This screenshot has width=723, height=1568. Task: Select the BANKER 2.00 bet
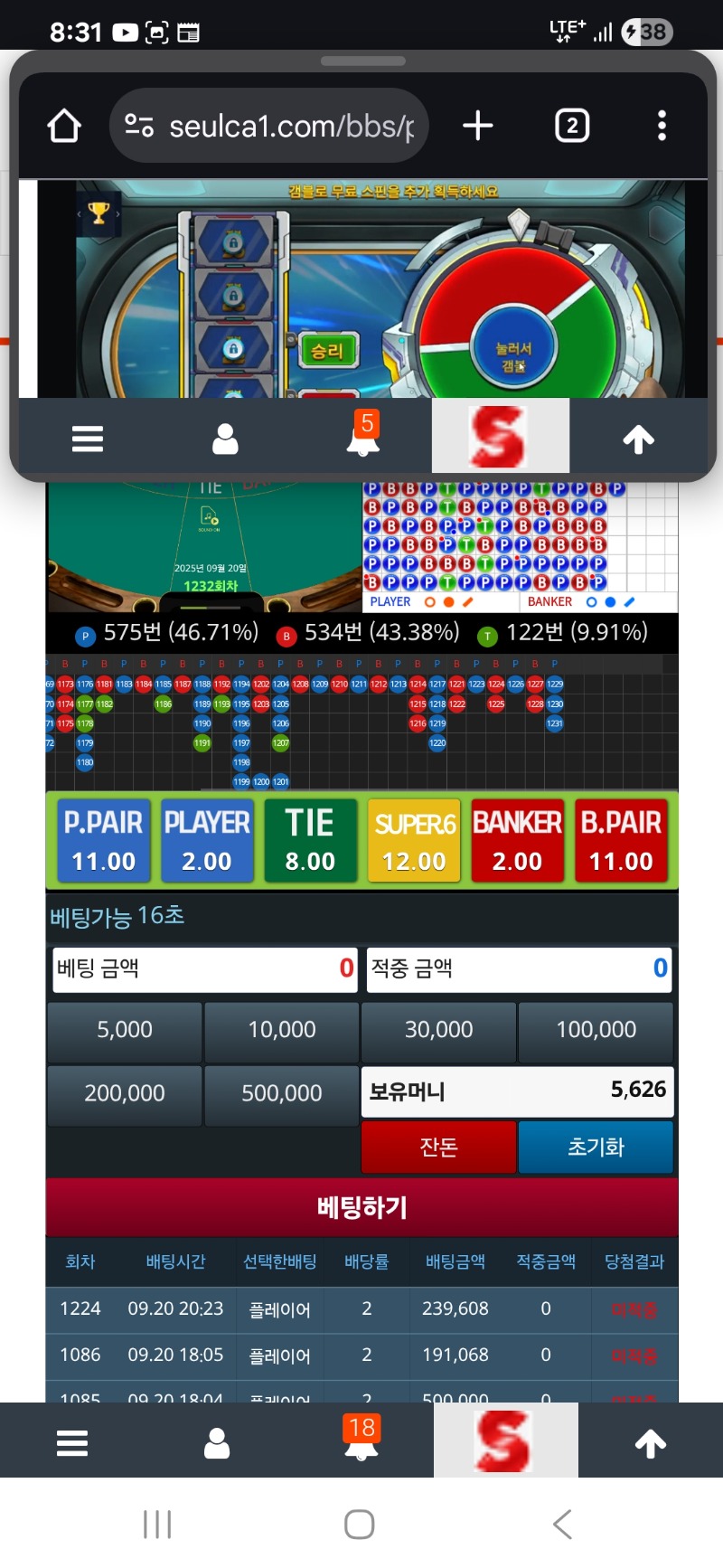pos(517,840)
